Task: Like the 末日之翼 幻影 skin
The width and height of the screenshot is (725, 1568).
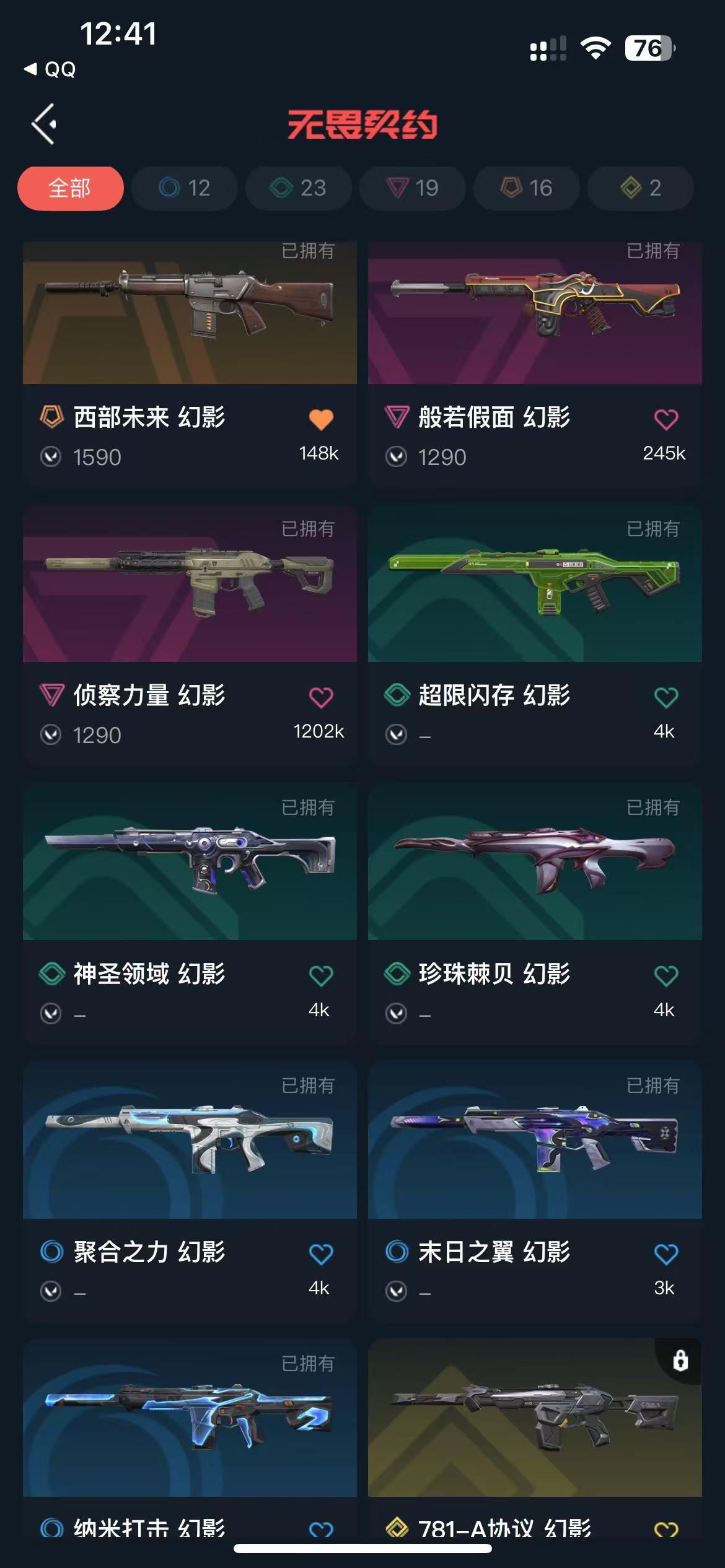Action: coord(666,1254)
